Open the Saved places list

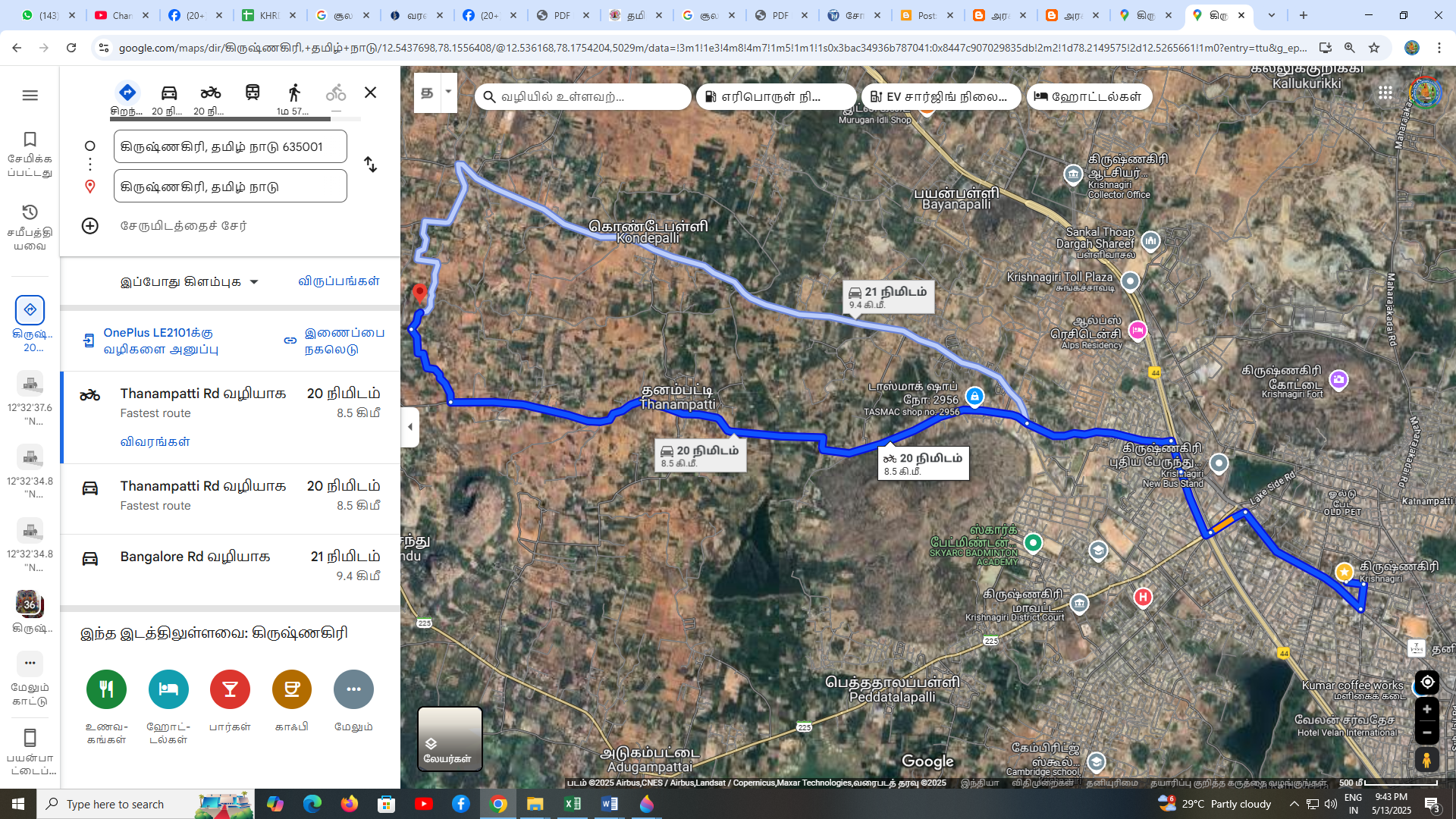pyautogui.click(x=30, y=152)
